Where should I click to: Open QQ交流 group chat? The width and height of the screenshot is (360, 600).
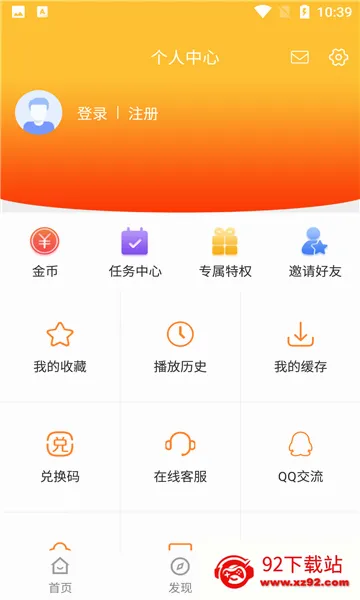(x=300, y=457)
